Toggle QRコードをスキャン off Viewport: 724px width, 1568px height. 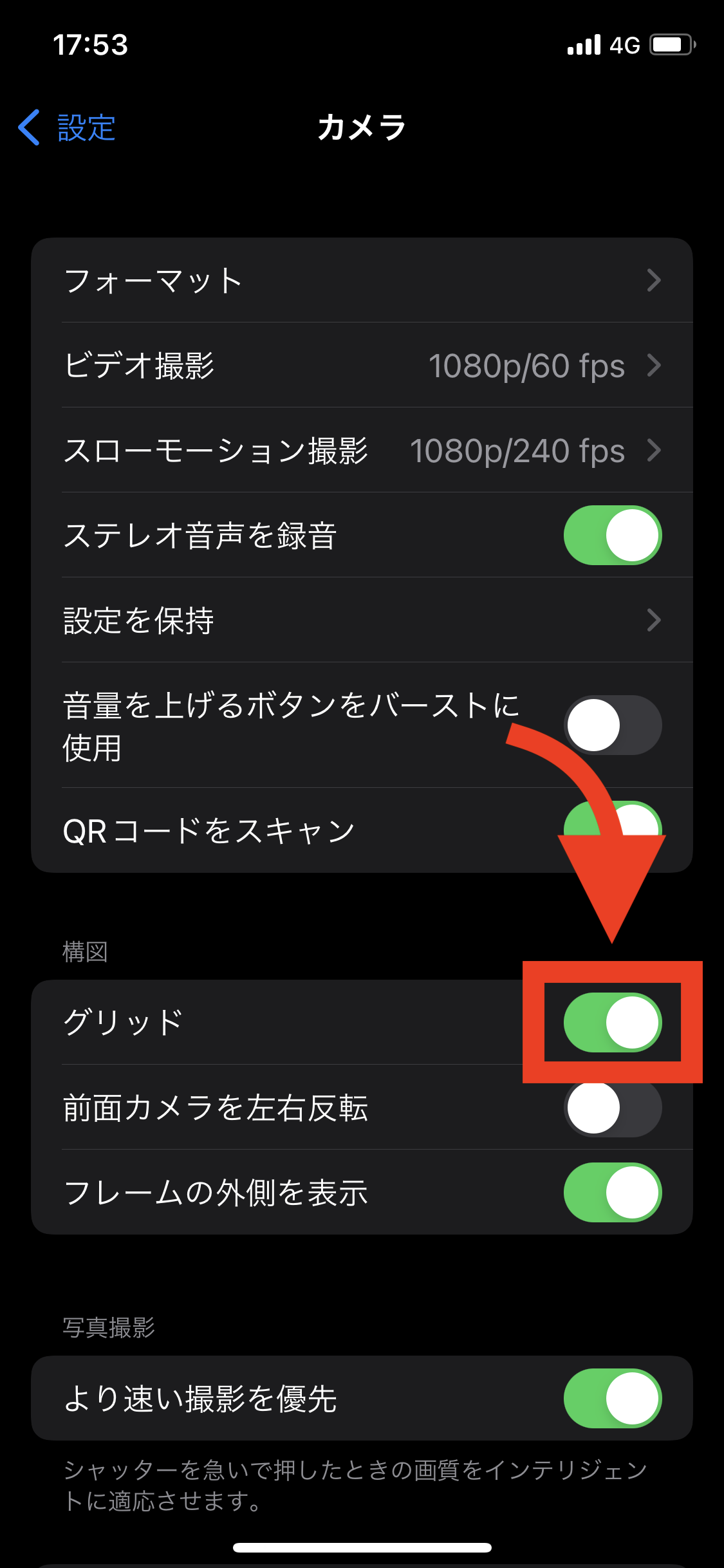(x=579, y=821)
